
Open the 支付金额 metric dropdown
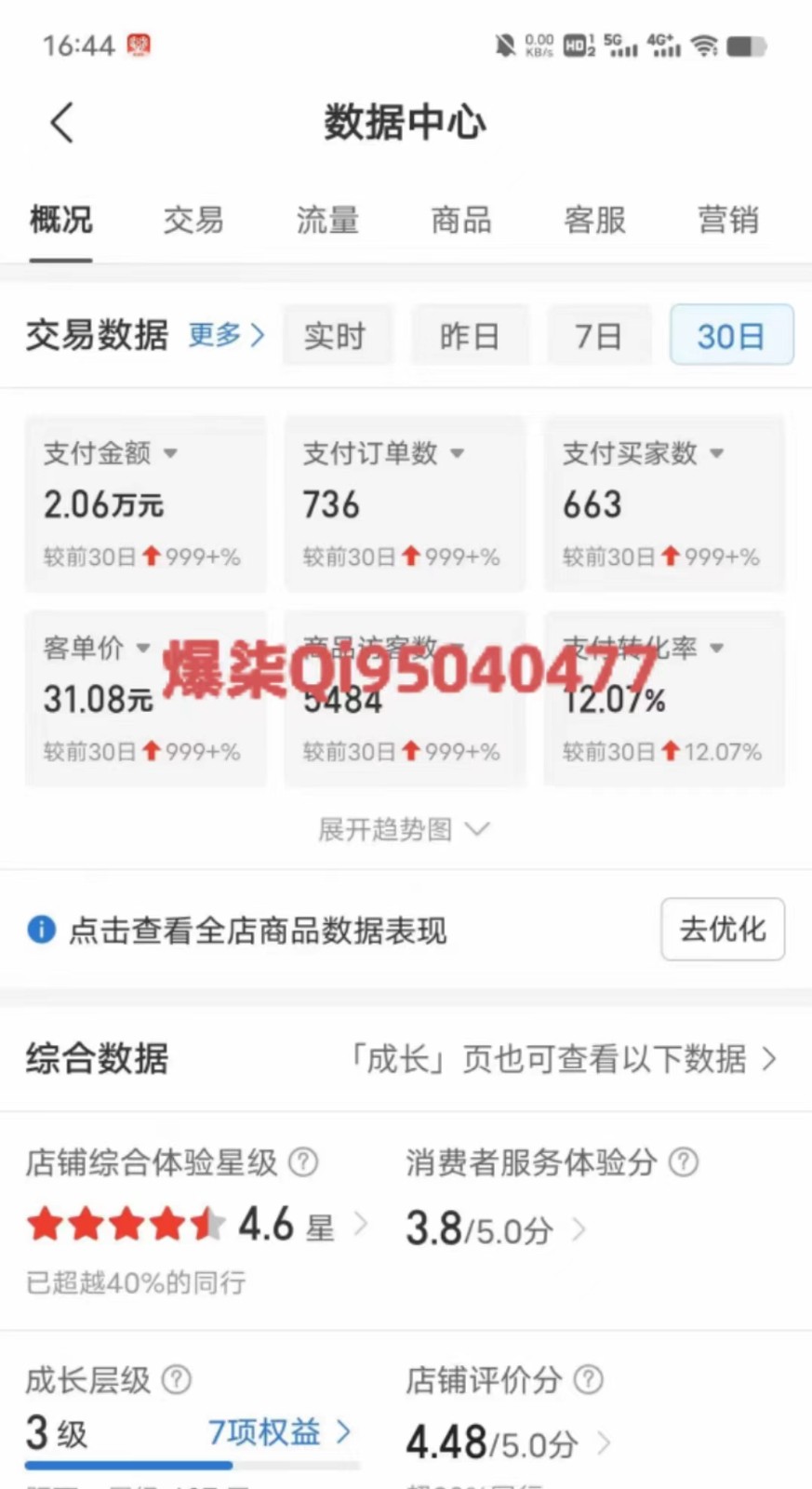click(x=171, y=453)
